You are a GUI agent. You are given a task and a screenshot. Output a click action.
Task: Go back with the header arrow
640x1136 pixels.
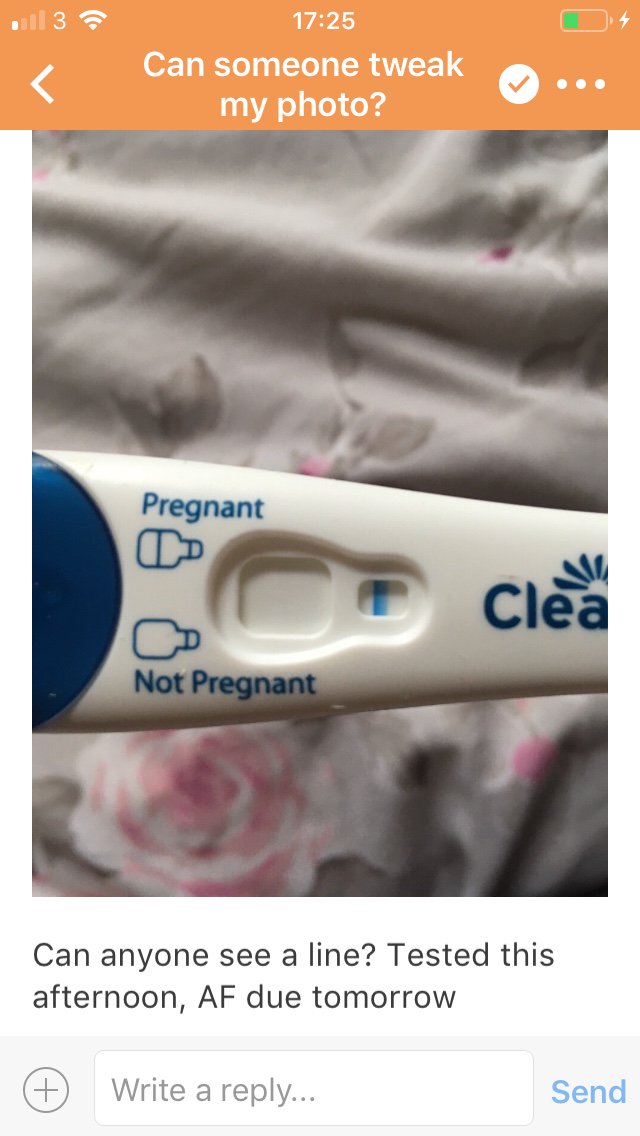pos(42,84)
